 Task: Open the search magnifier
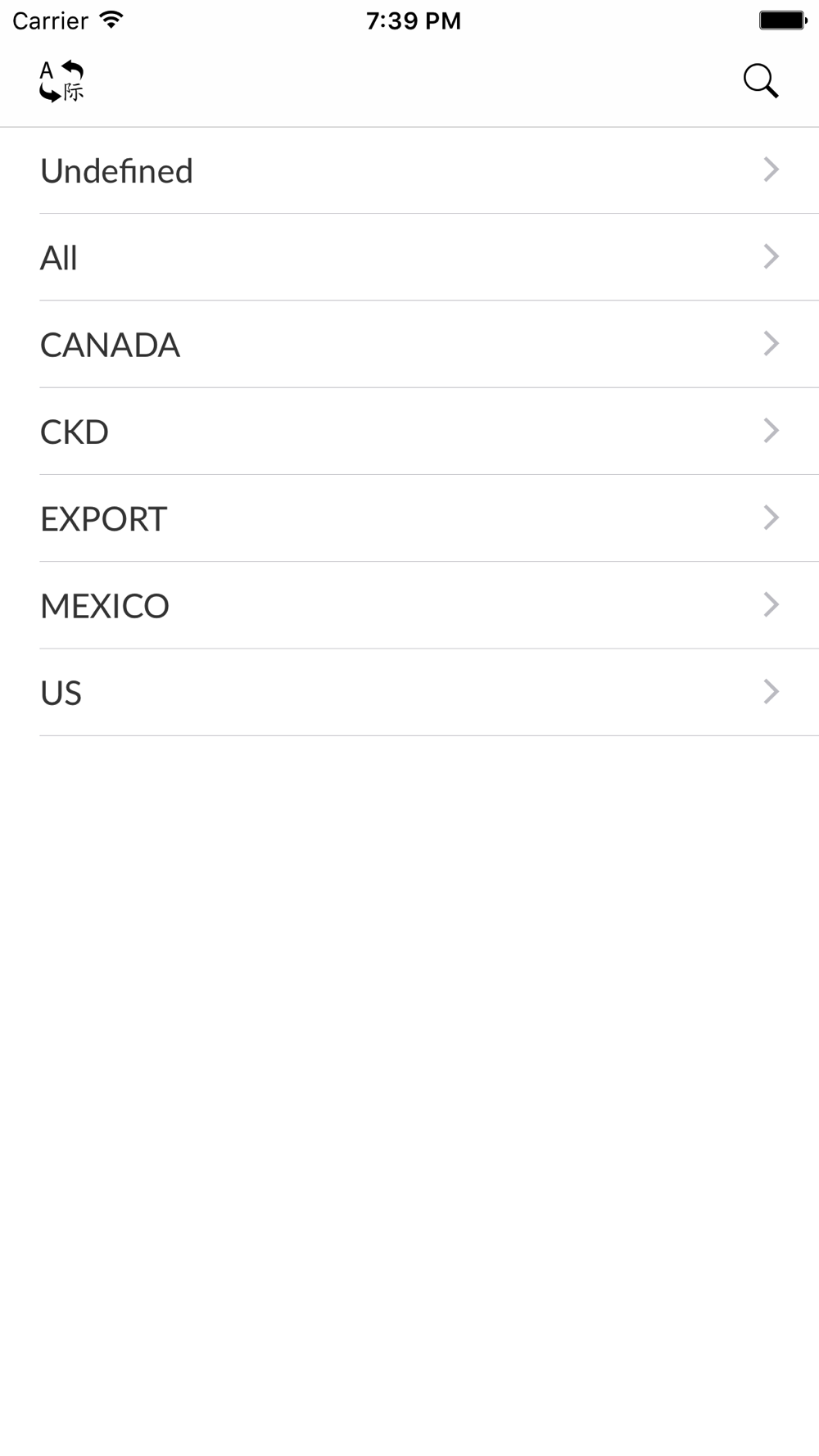coord(760,81)
